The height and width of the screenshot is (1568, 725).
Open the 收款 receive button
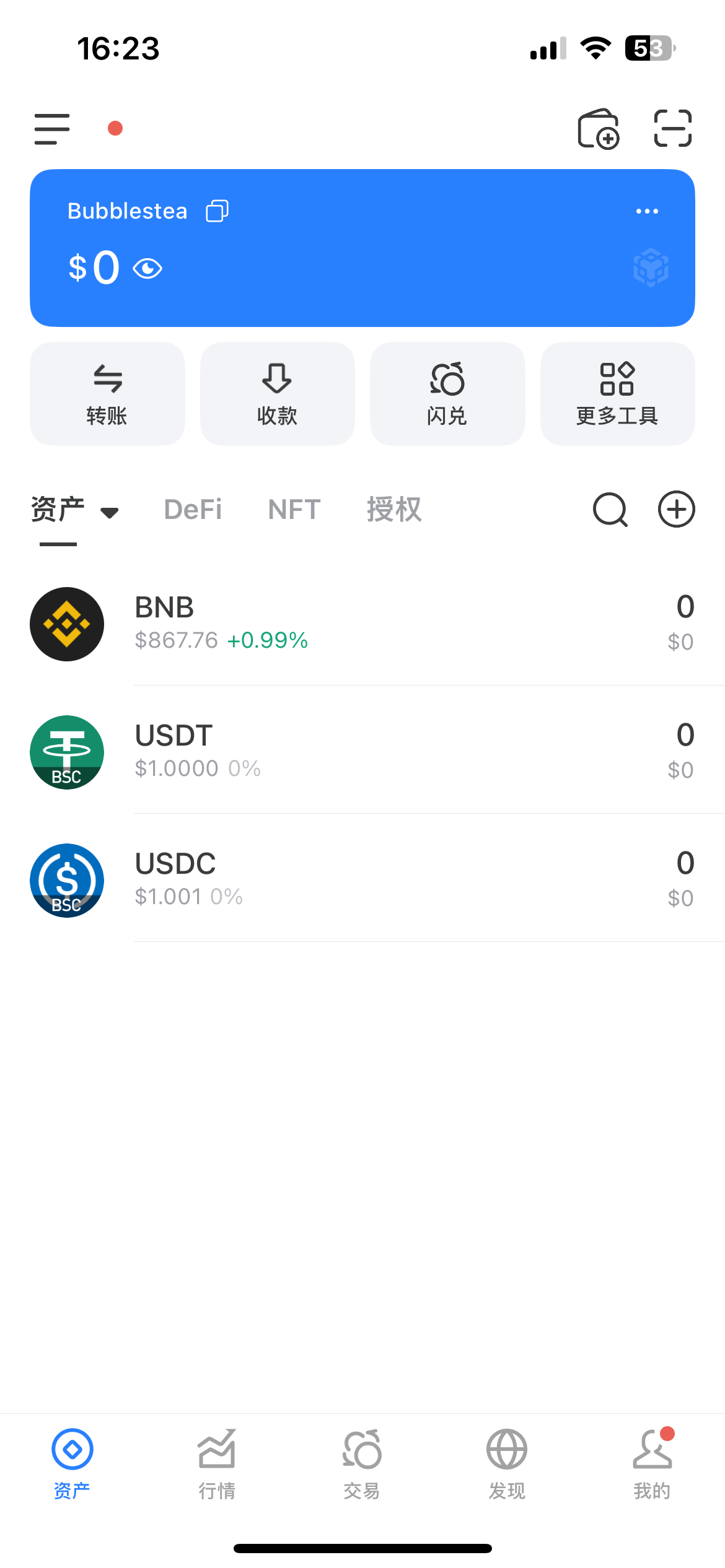click(277, 394)
